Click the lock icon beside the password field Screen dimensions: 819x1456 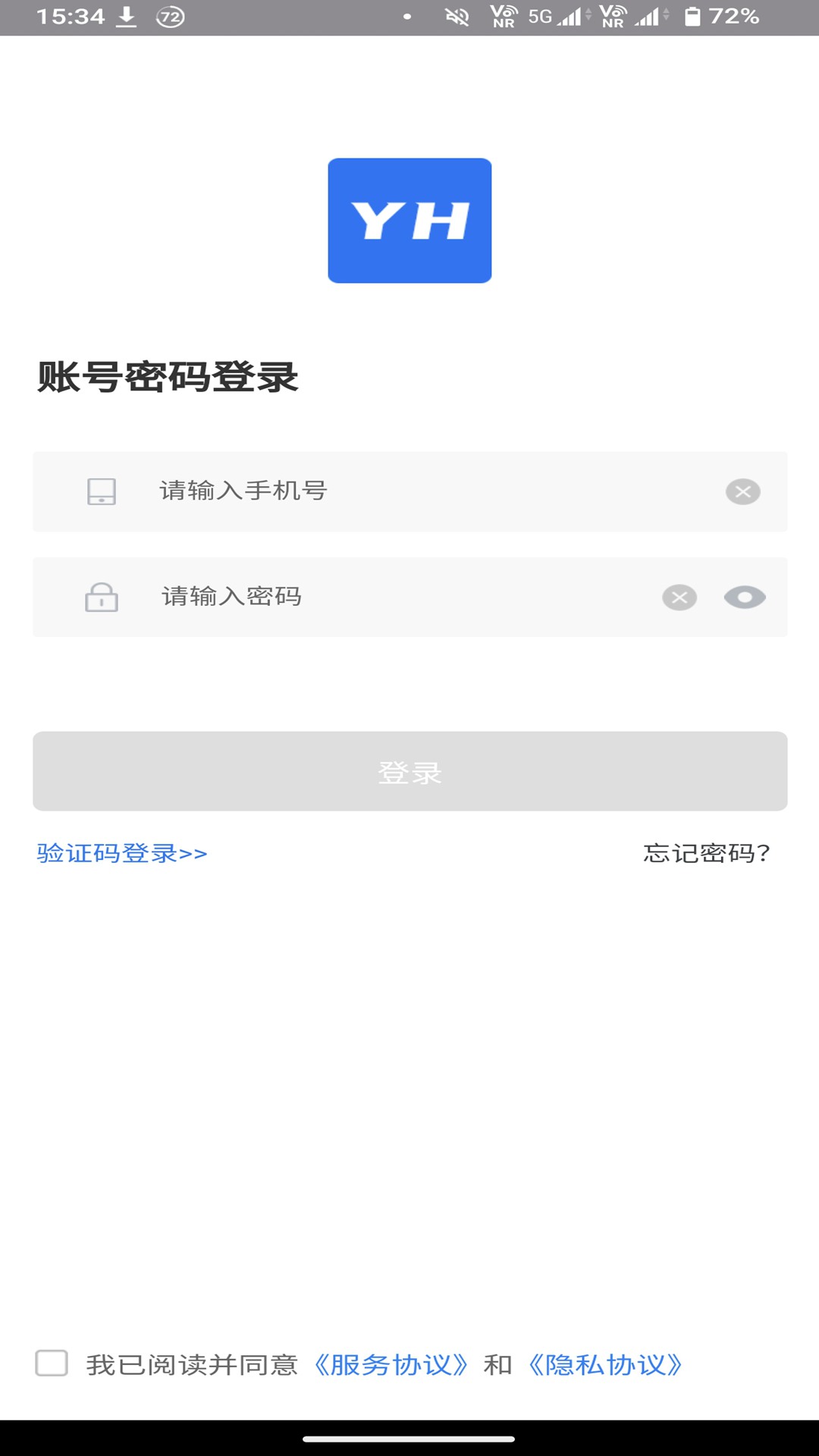102,598
